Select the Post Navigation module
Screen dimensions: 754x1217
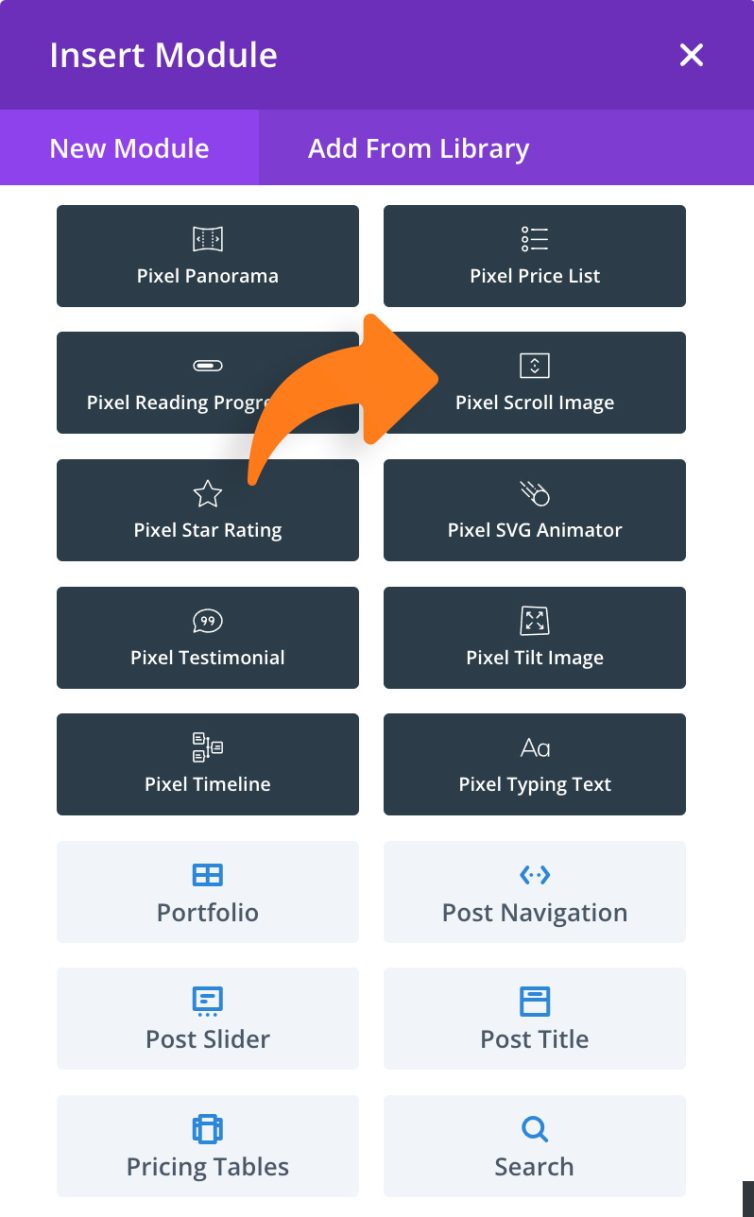coord(534,891)
